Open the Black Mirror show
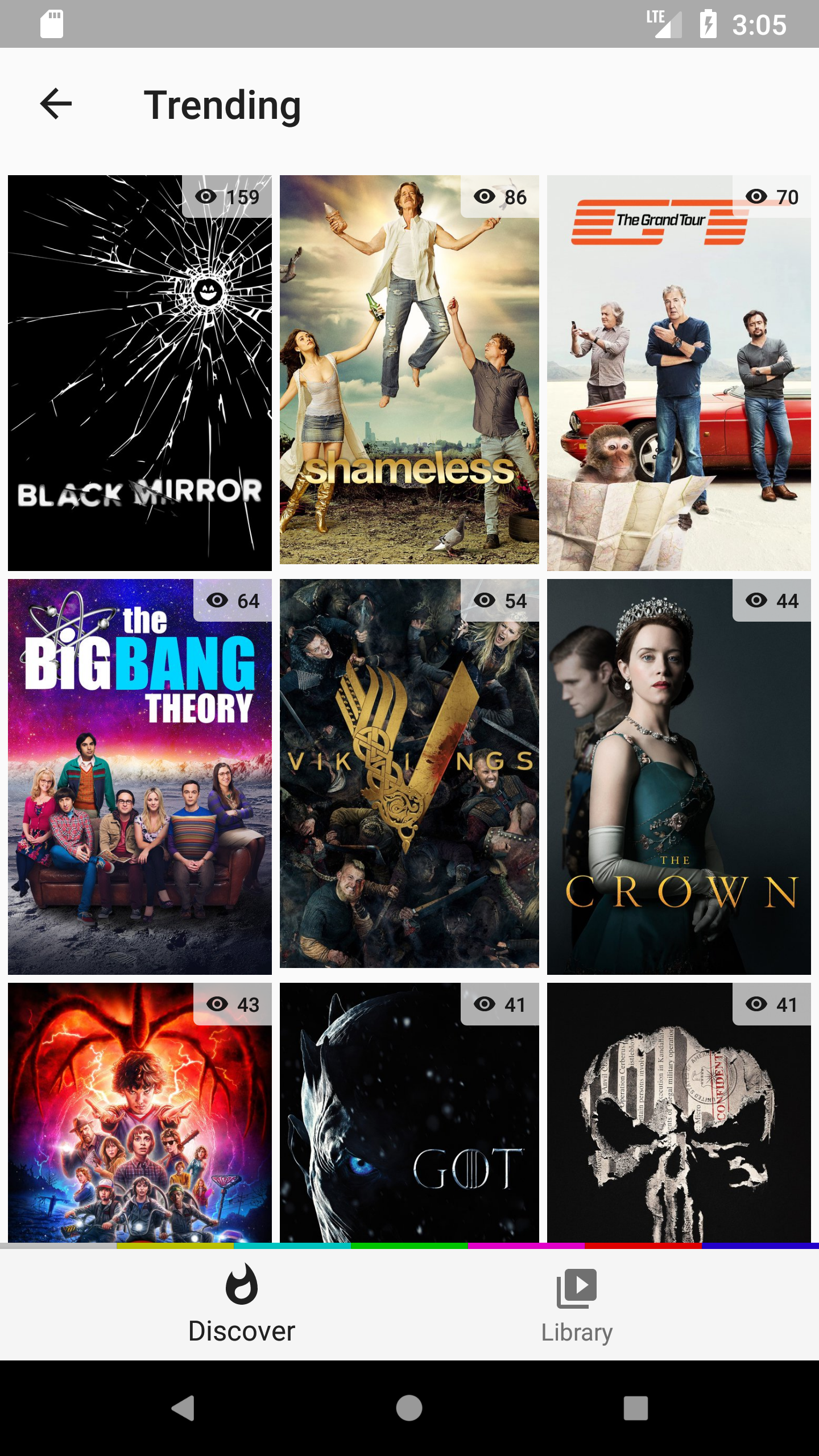The width and height of the screenshot is (819, 1456). click(139, 373)
